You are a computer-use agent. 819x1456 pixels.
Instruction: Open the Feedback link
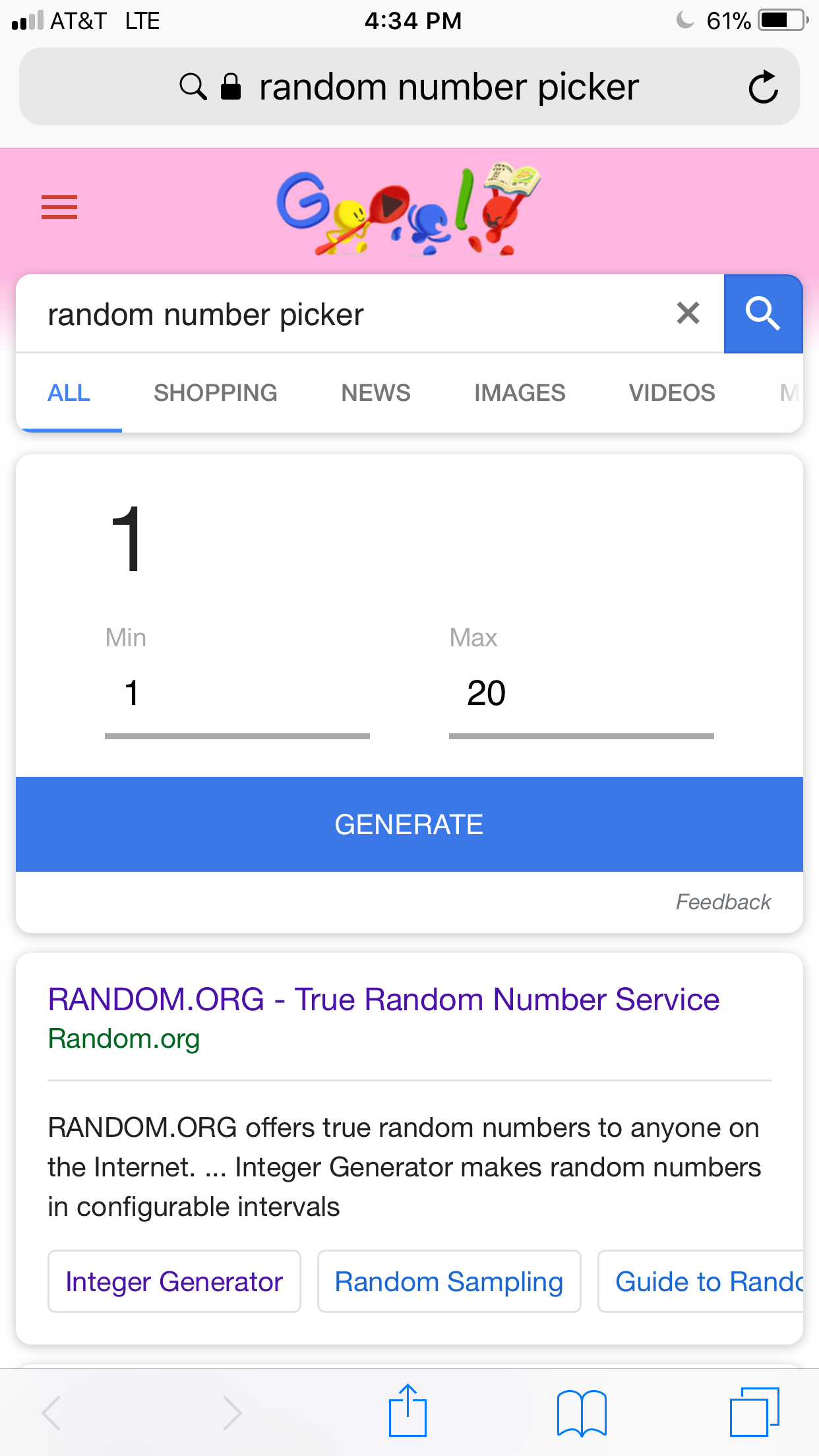(x=723, y=902)
